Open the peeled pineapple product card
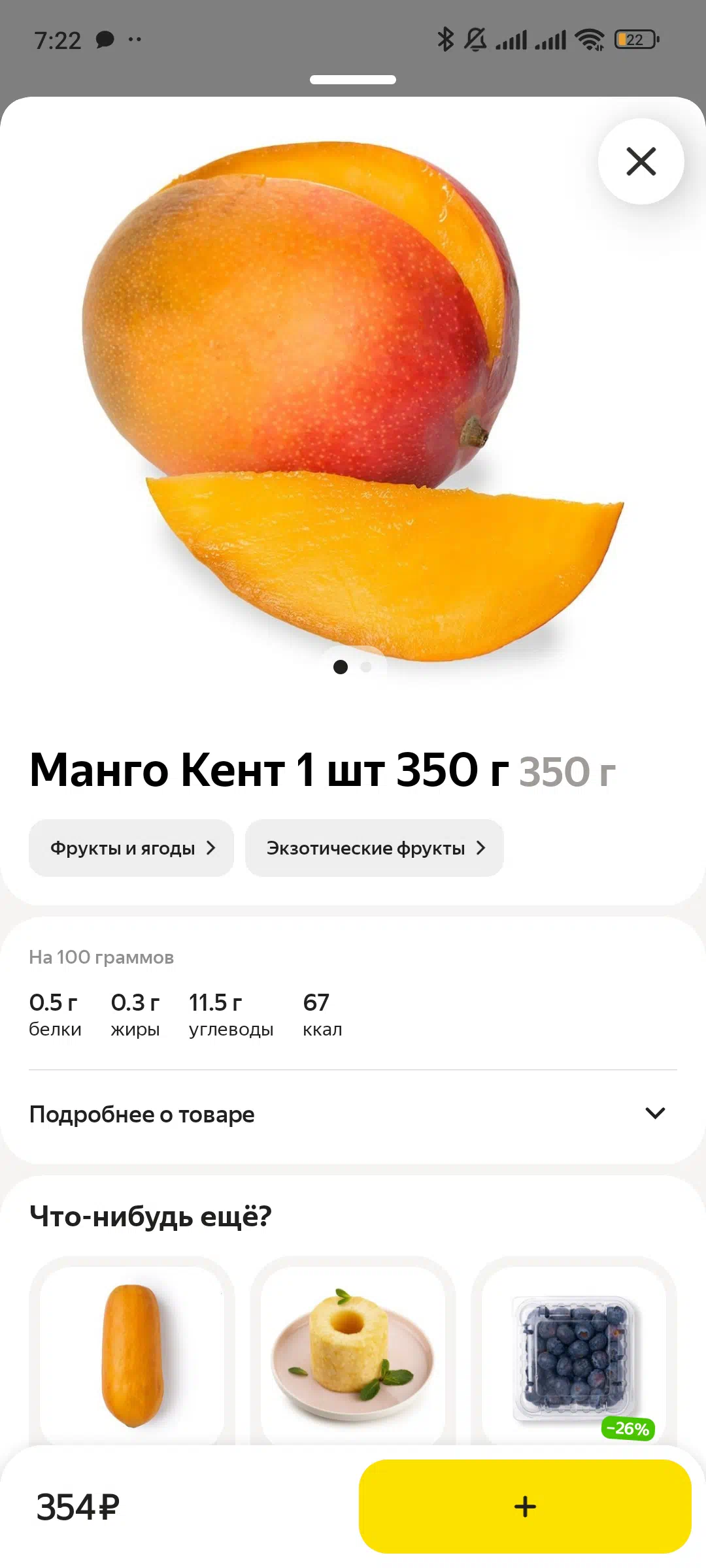Viewport: 706px width, 1568px height. (x=353, y=1356)
